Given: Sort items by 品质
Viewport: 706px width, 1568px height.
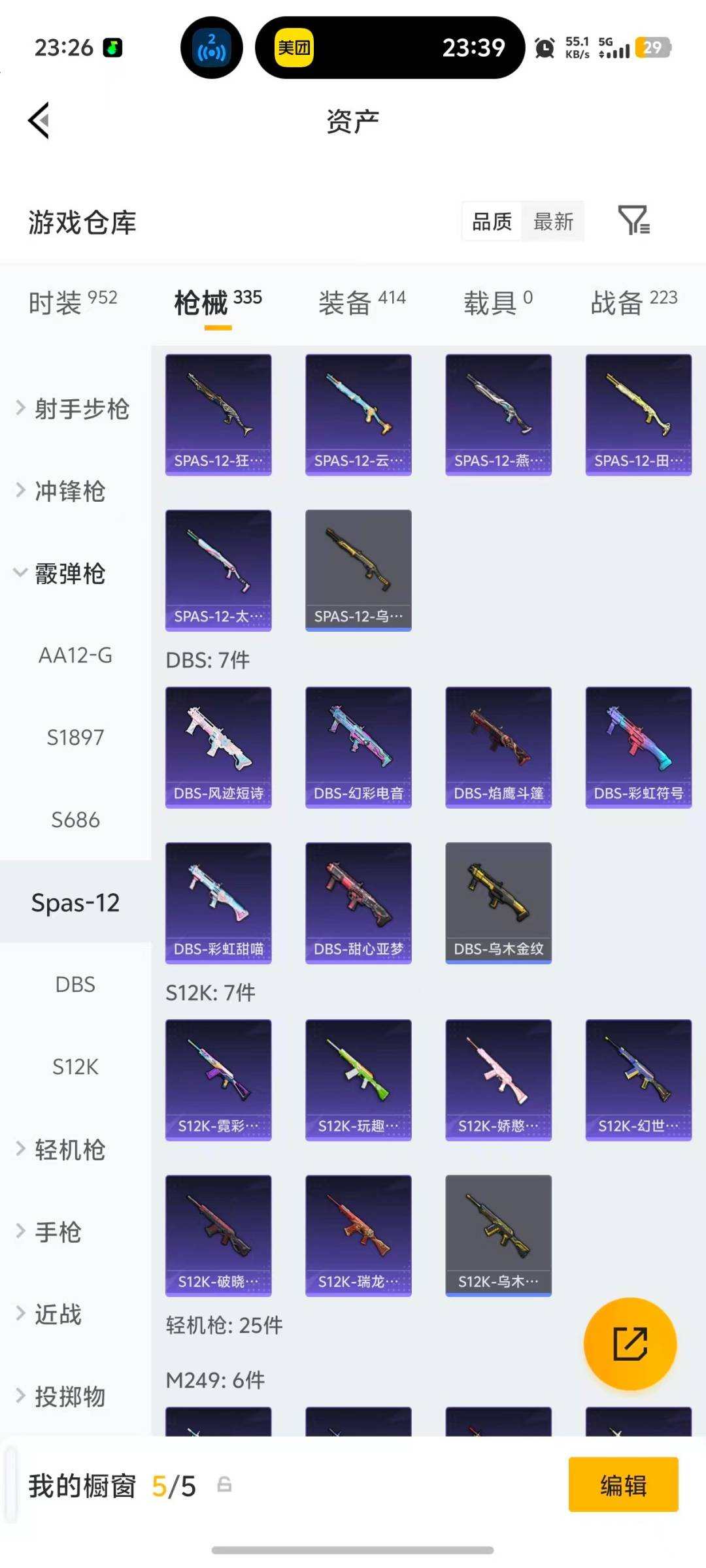Looking at the screenshot, I should click(492, 221).
